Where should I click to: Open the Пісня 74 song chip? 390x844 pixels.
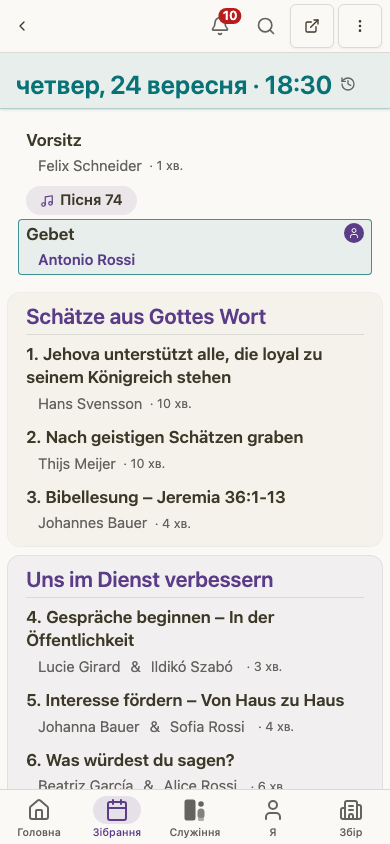click(x=82, y=200)
